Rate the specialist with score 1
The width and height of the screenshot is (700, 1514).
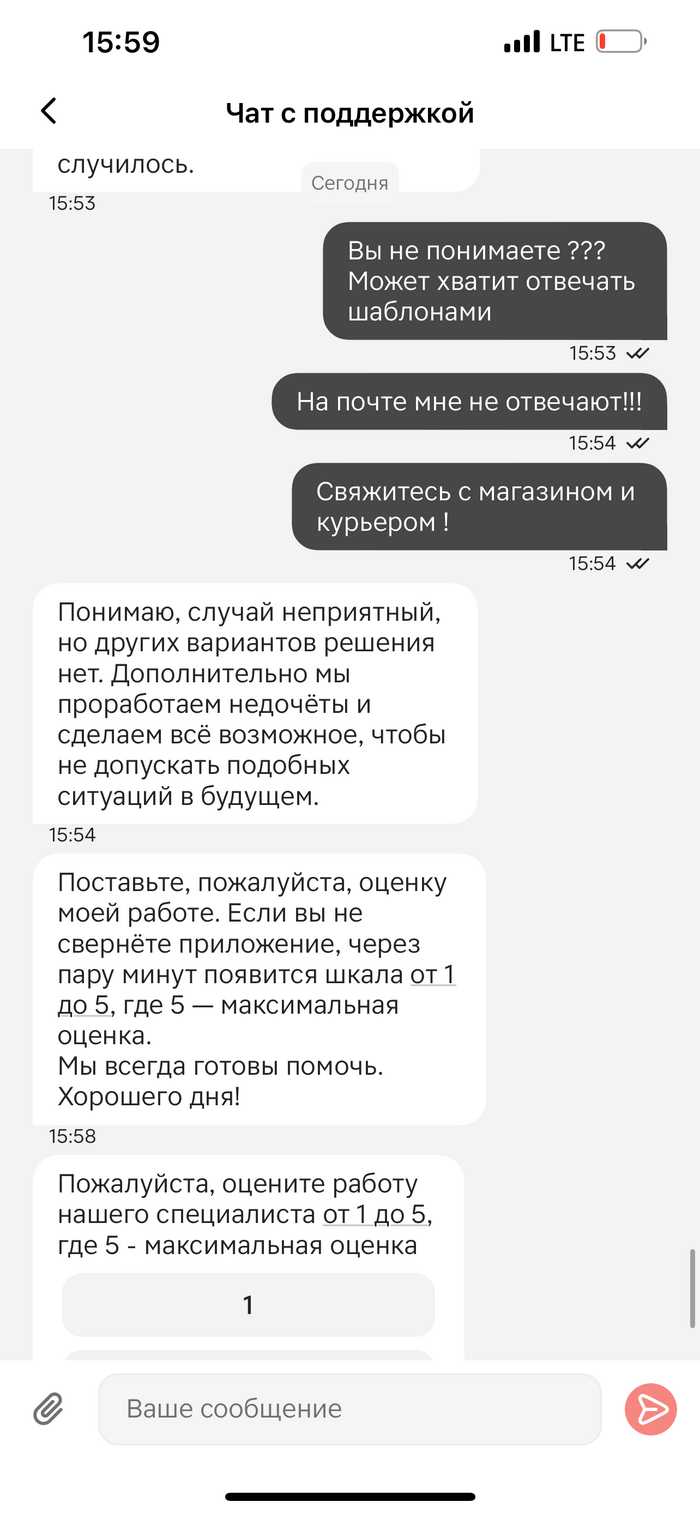[248, 1305]
